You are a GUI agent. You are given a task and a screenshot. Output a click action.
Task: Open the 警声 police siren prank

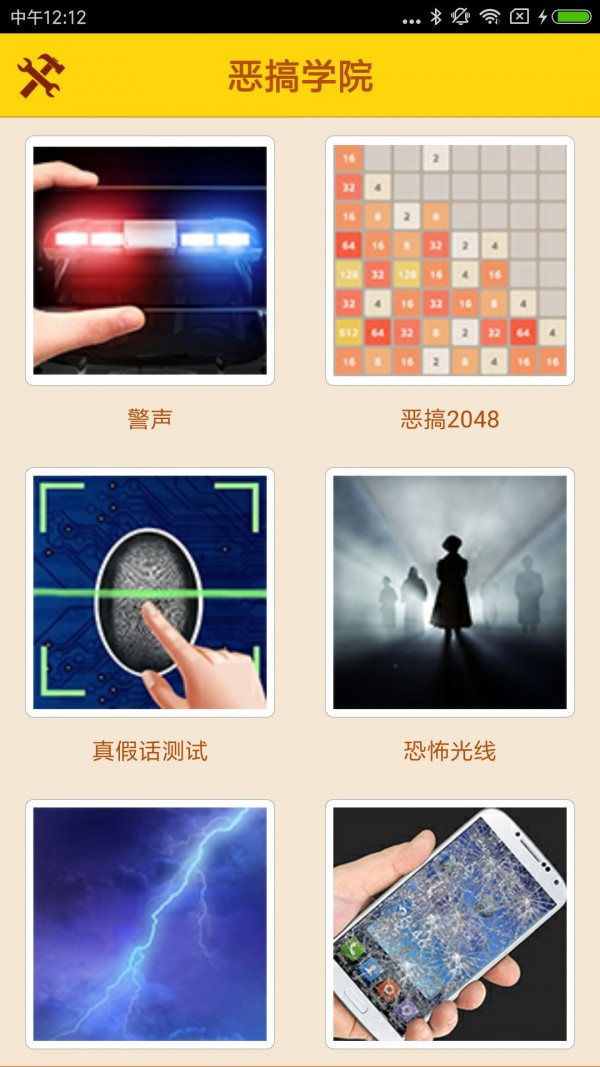tap(150, 261)
